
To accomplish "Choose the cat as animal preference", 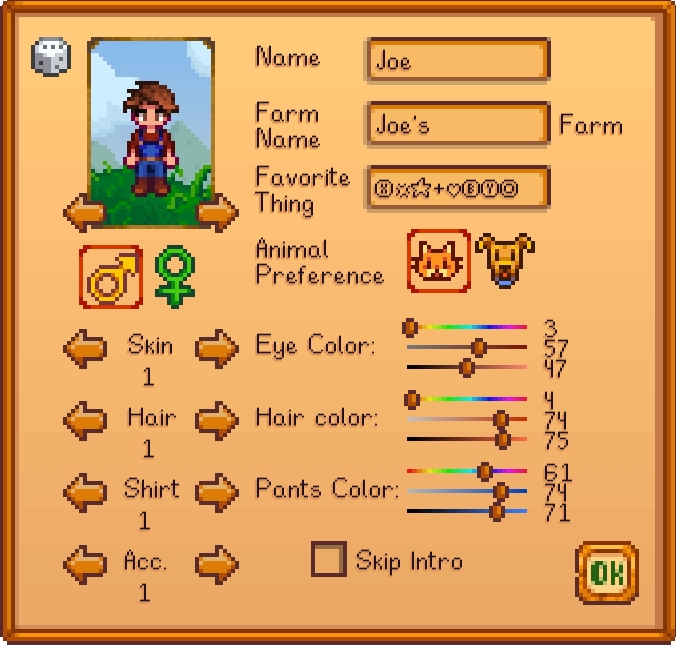I will click(439, 261).
